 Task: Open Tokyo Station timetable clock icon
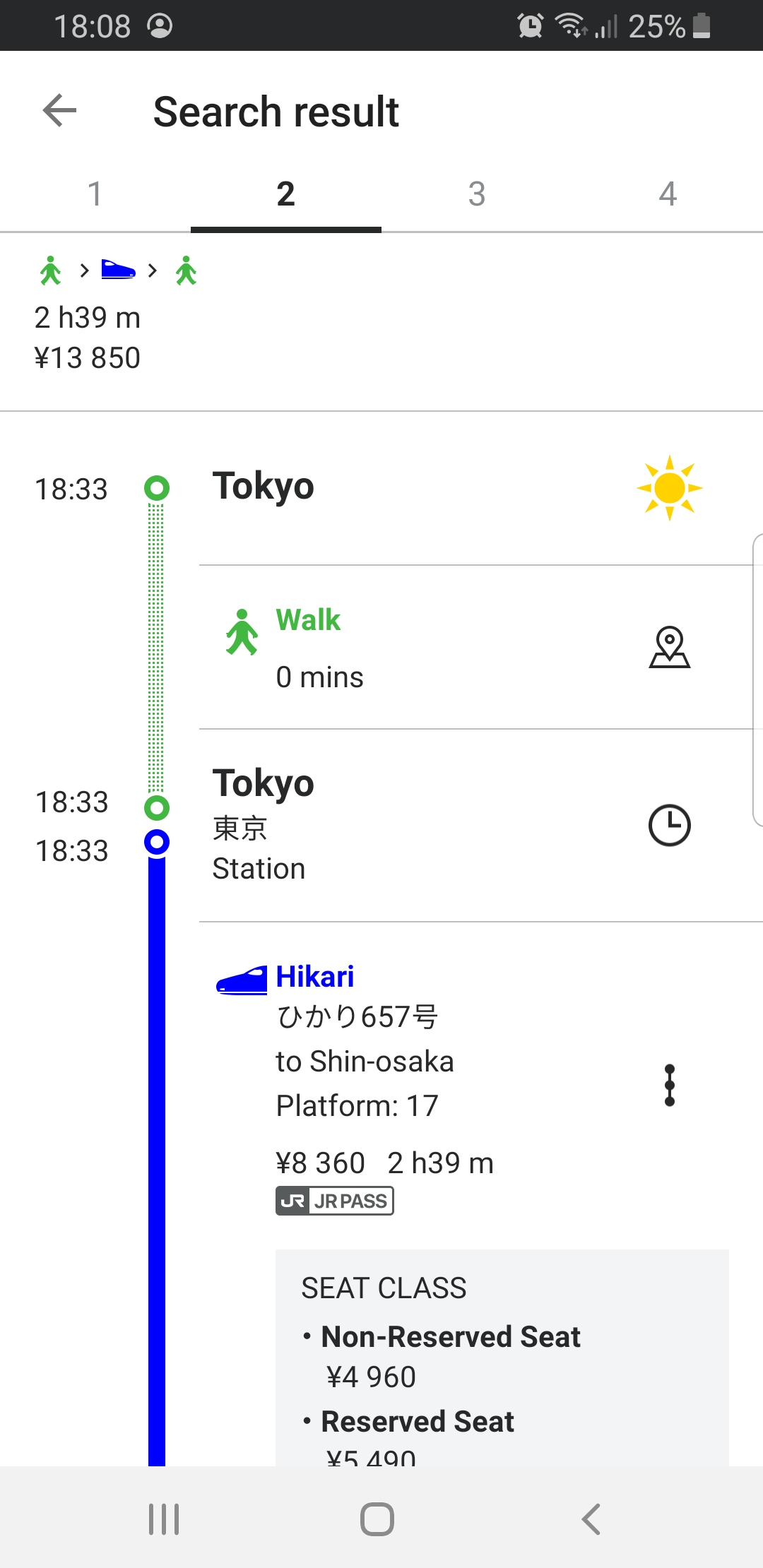tap(669, 825)
